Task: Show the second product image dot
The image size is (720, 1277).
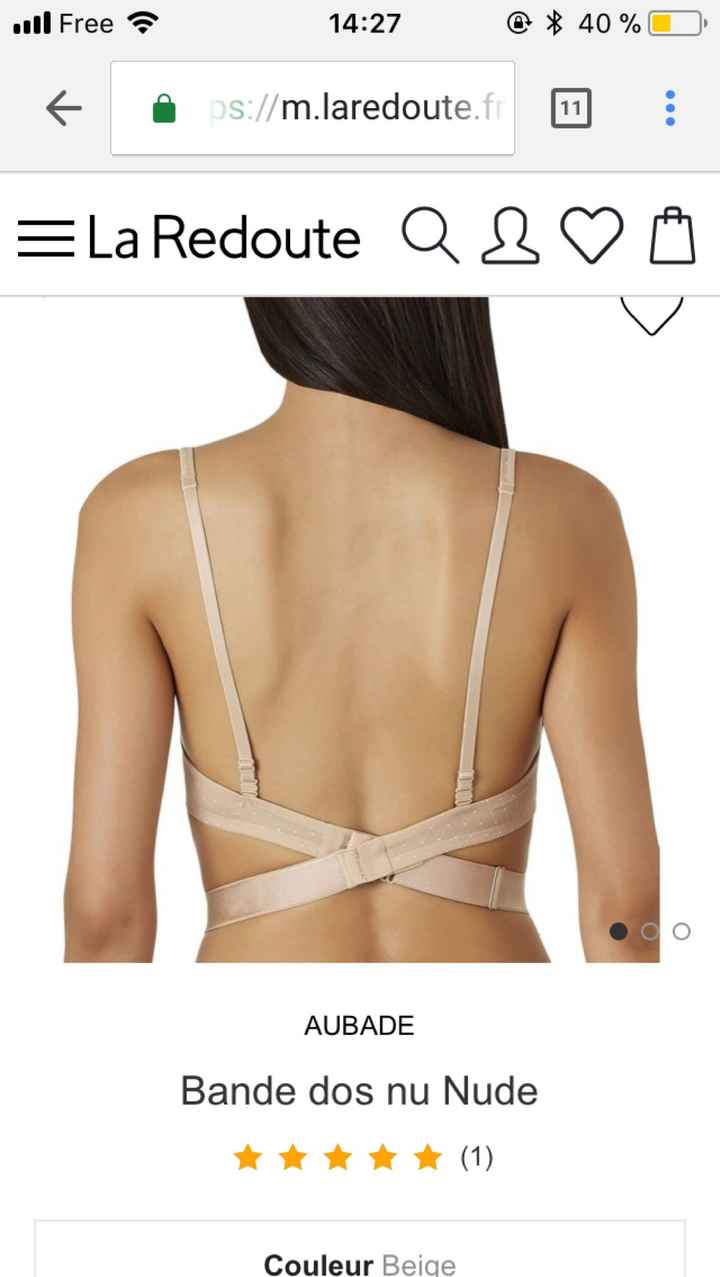Action: (650, 931)
